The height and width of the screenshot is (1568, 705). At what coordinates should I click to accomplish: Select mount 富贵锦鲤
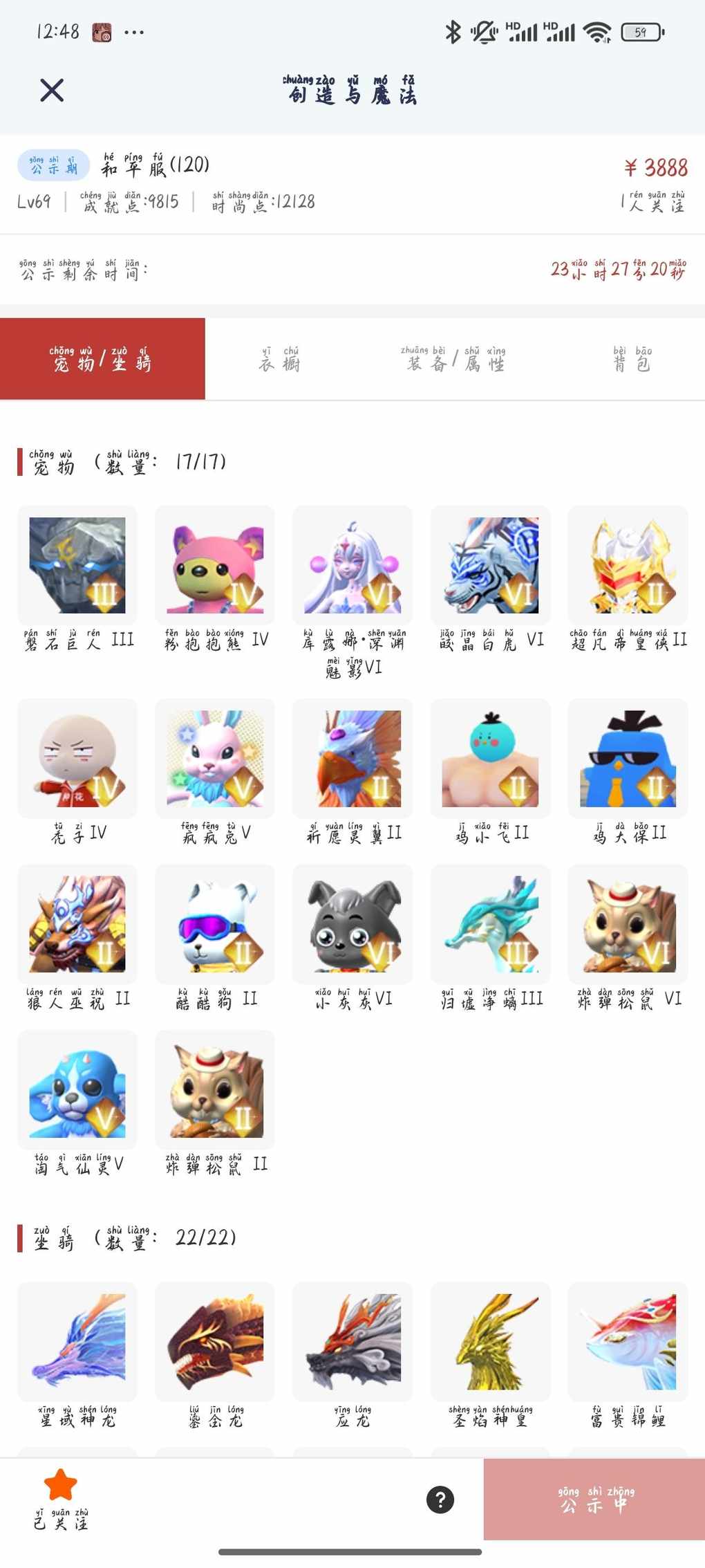[x=628, y=1342]
